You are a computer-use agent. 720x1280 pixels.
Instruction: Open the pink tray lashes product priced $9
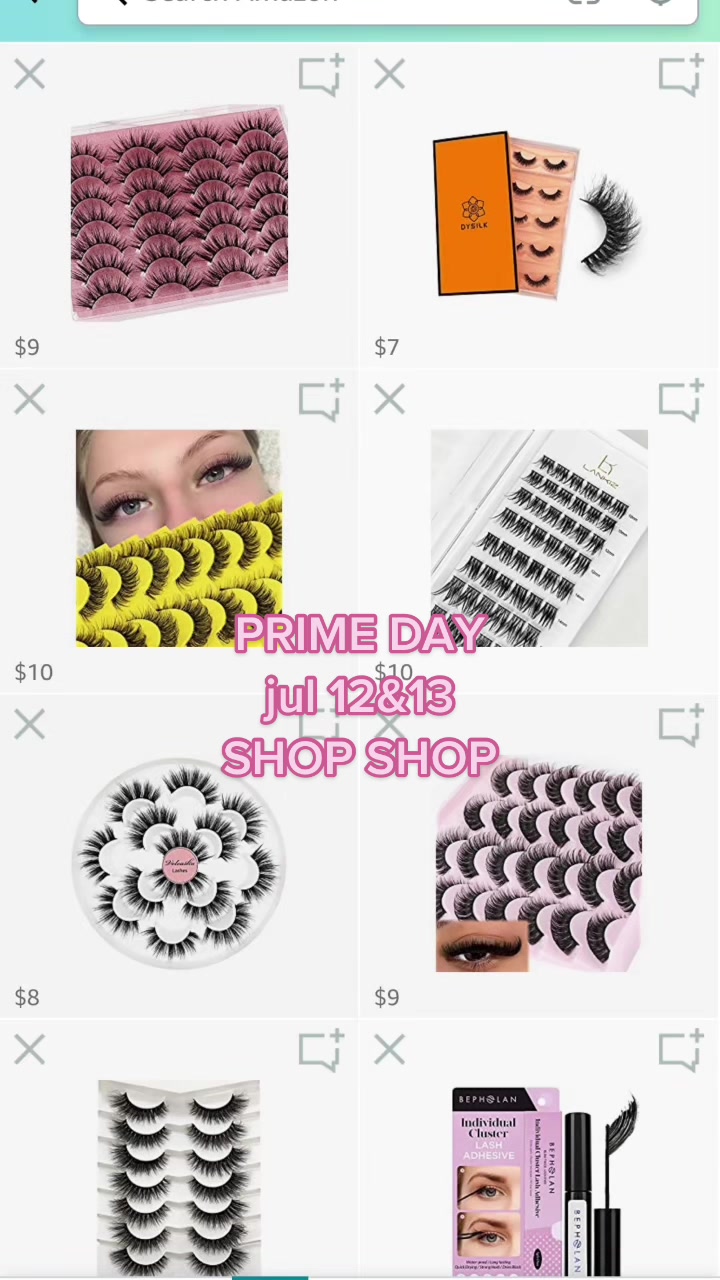pyautogui.click(x=179, y=213)
